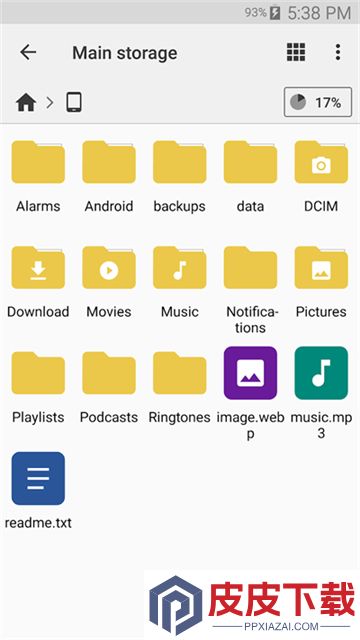Tap the home breadcrumb icon

(26, 102)
